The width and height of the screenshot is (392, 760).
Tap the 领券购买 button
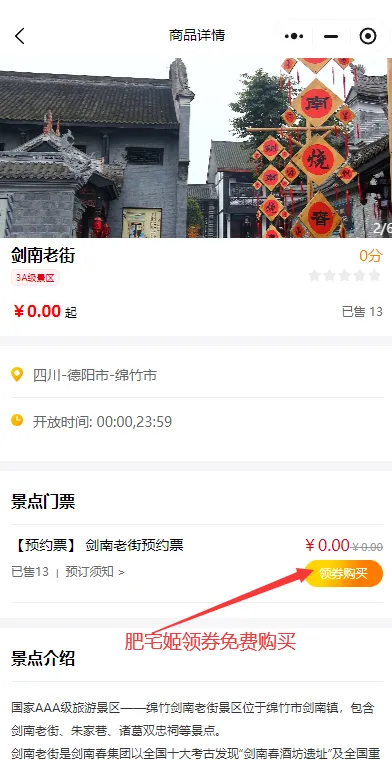click(344, 573)
